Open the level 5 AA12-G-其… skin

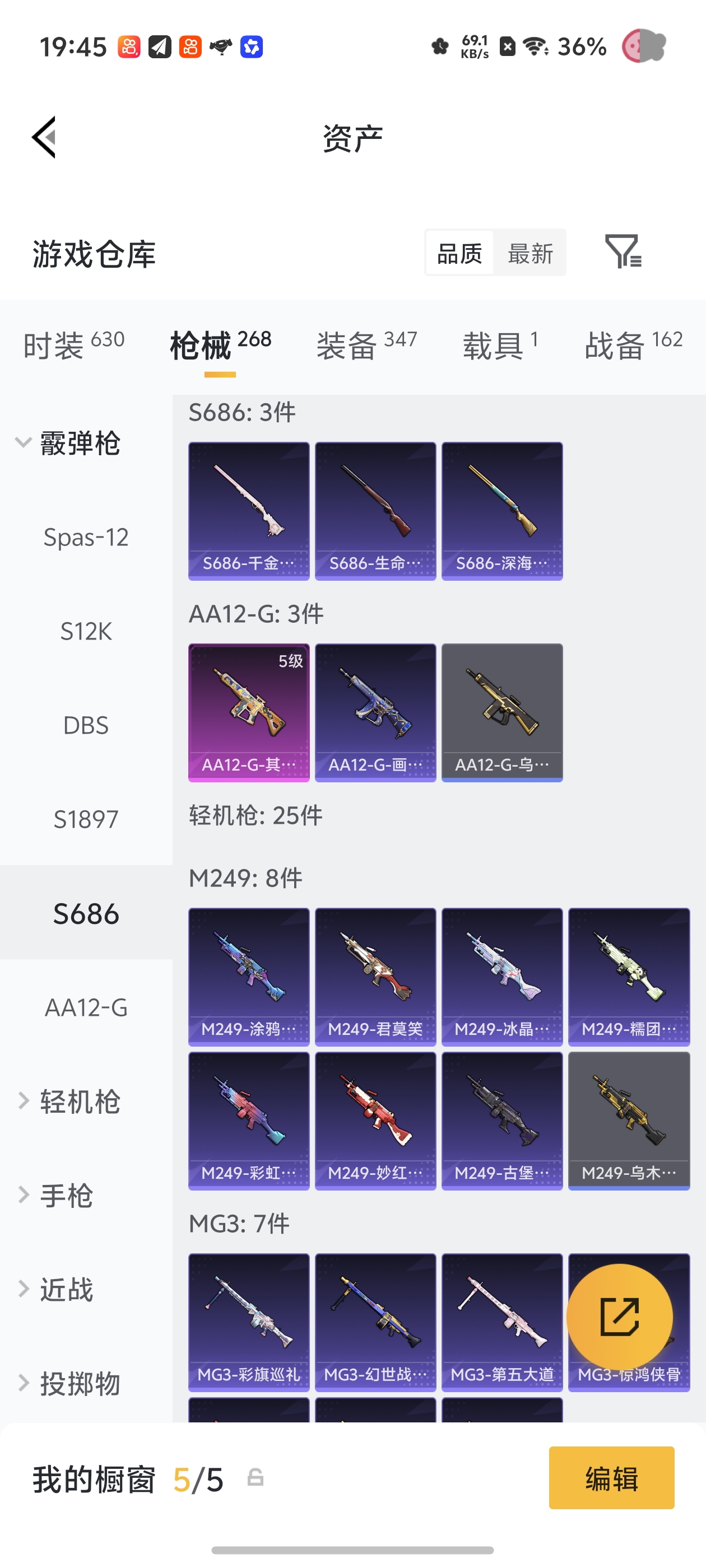(249, 713)
